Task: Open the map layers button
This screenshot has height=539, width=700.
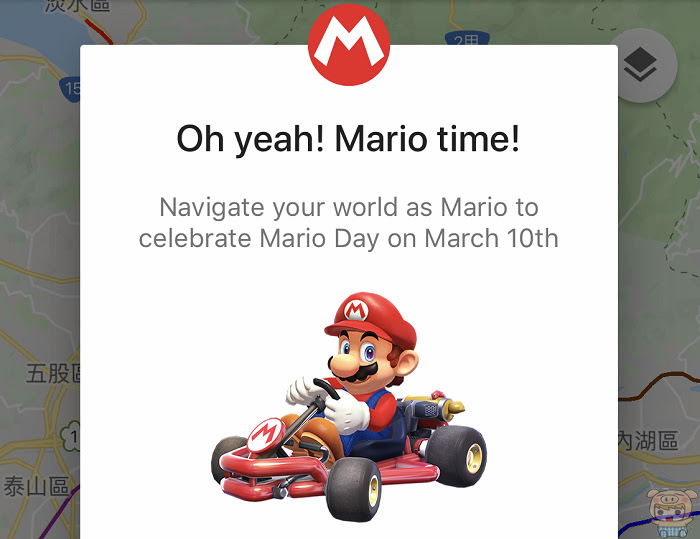Action: click(641, 66)
